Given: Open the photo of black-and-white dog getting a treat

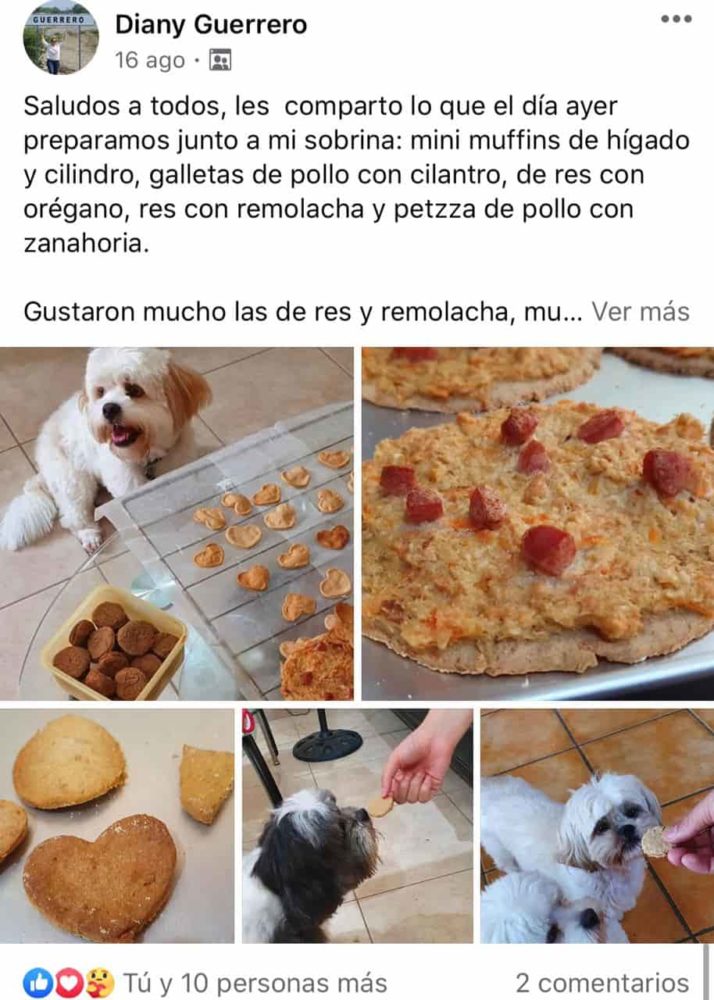Looking at the screenshot, I should coord(357,826).
